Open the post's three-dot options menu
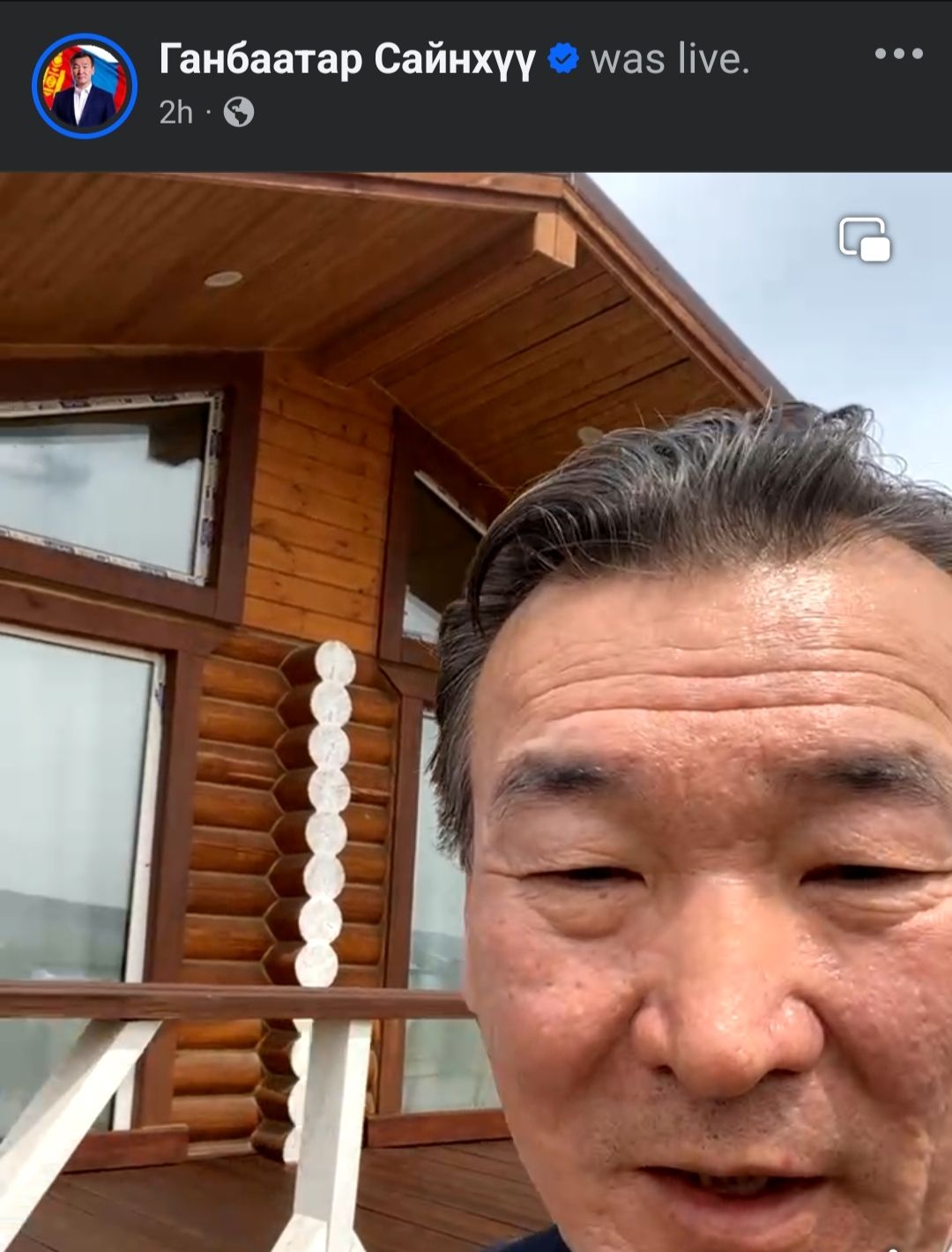Image resolution: width=952 pixels, height=1252 pixels. tap(898, 54)
